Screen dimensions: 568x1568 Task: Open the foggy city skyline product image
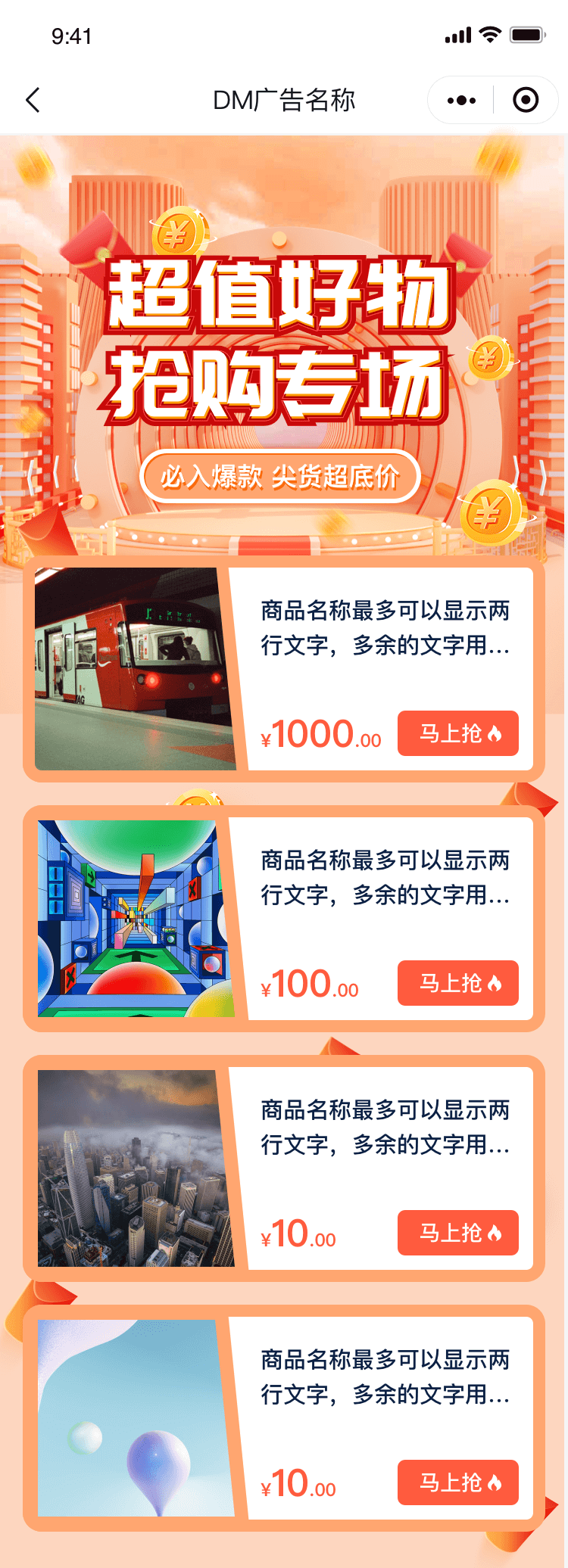click(133, 1168)
